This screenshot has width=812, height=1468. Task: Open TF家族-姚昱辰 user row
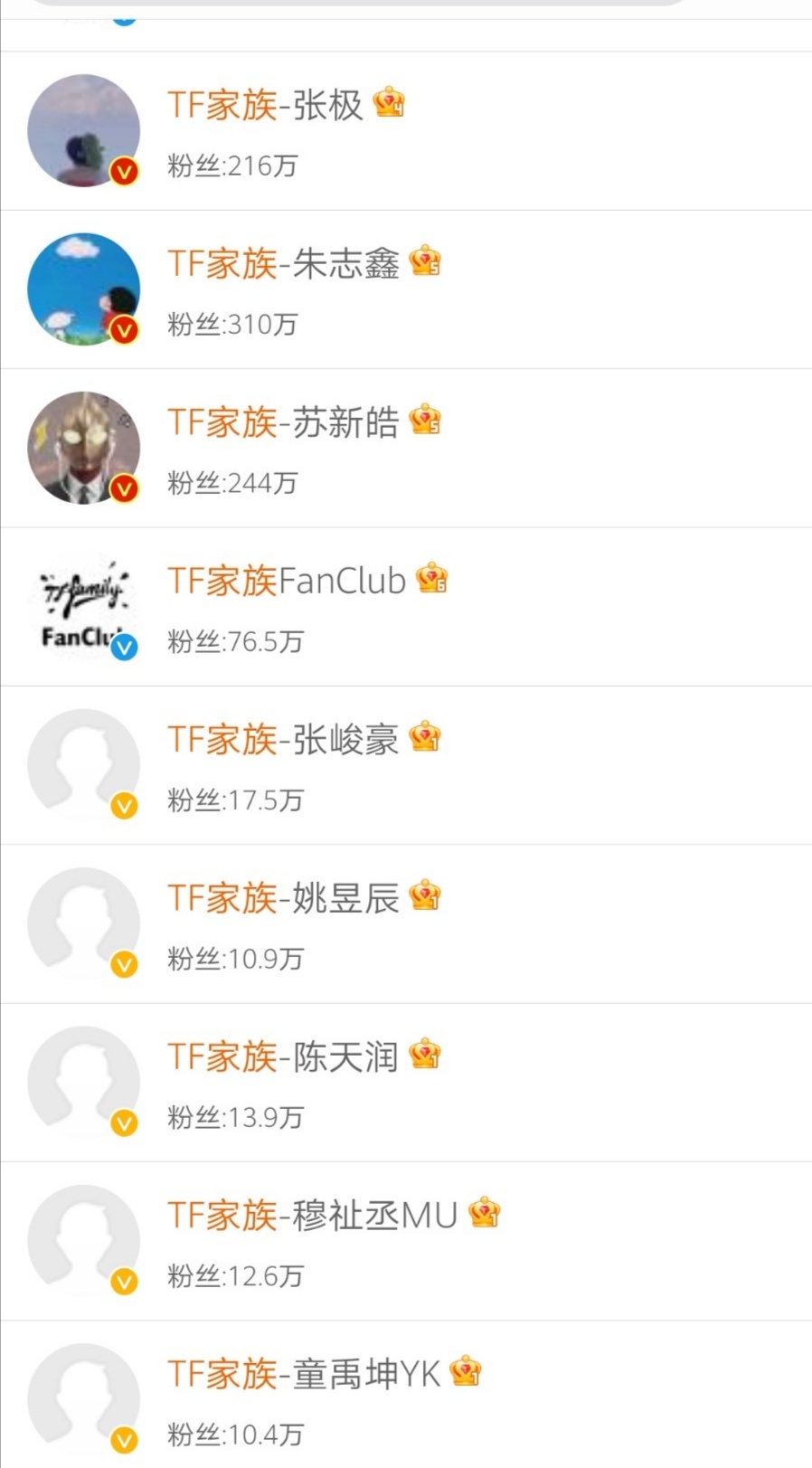click(406, 923)
